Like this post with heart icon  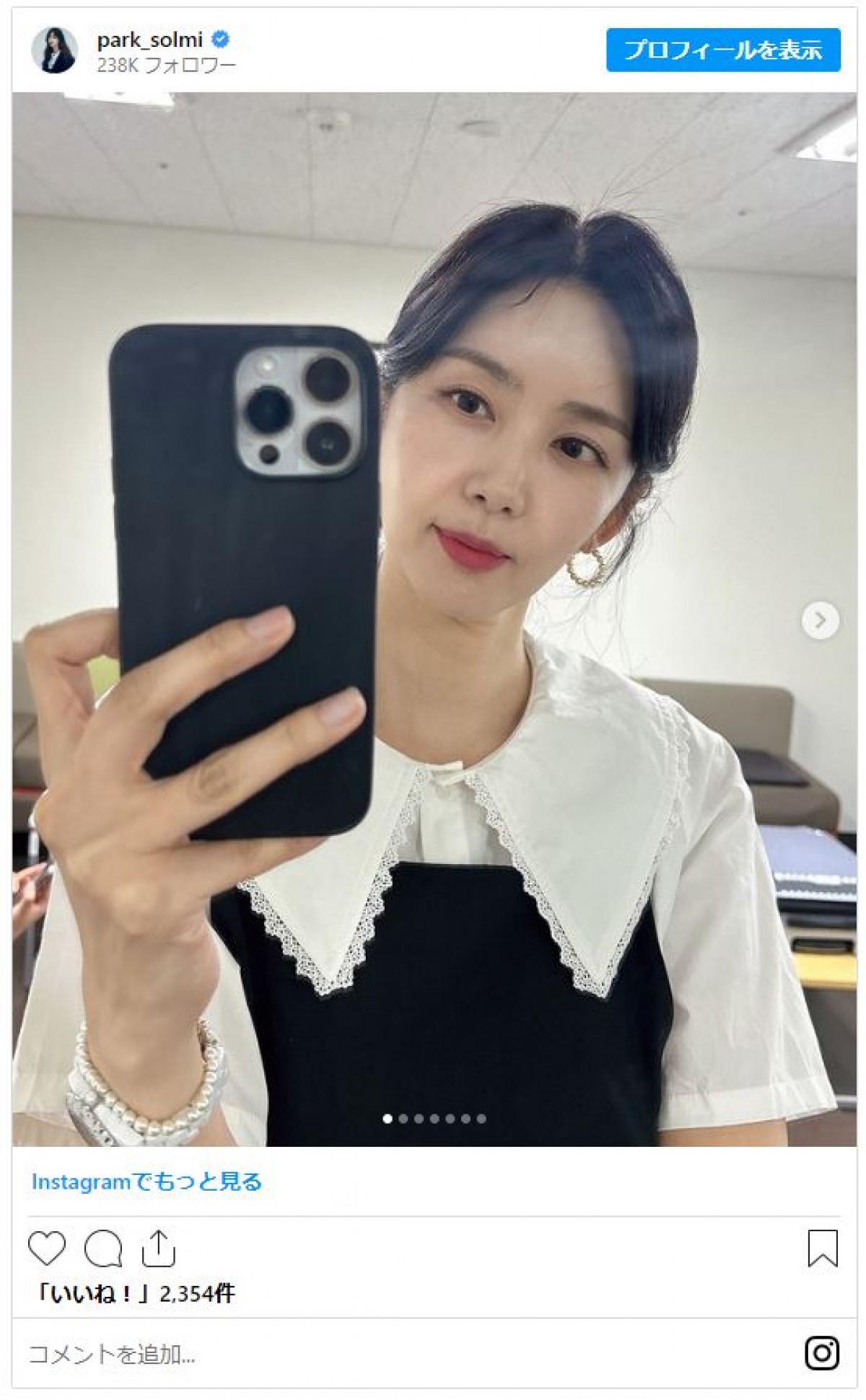coord(47,1249)
